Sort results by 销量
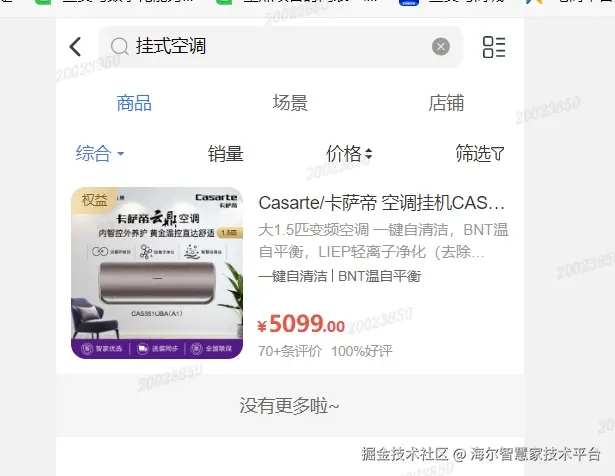615x476 pixels. tap(226, 154)
